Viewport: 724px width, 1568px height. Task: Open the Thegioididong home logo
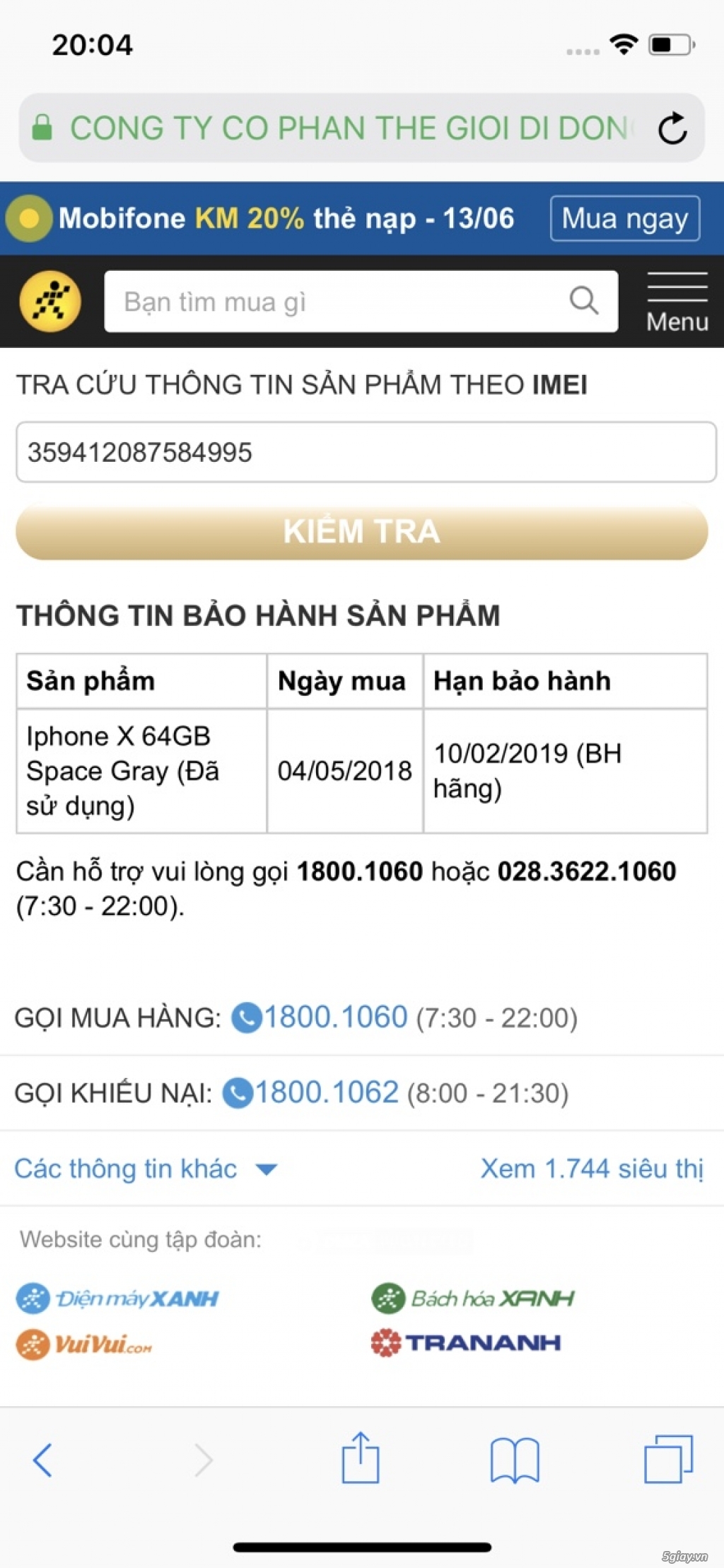coord(50,301)
